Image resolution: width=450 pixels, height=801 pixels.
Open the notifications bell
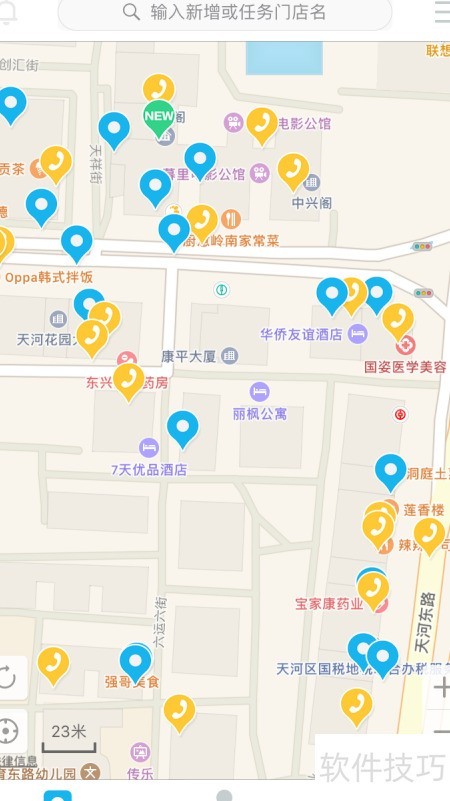(7, 12)
